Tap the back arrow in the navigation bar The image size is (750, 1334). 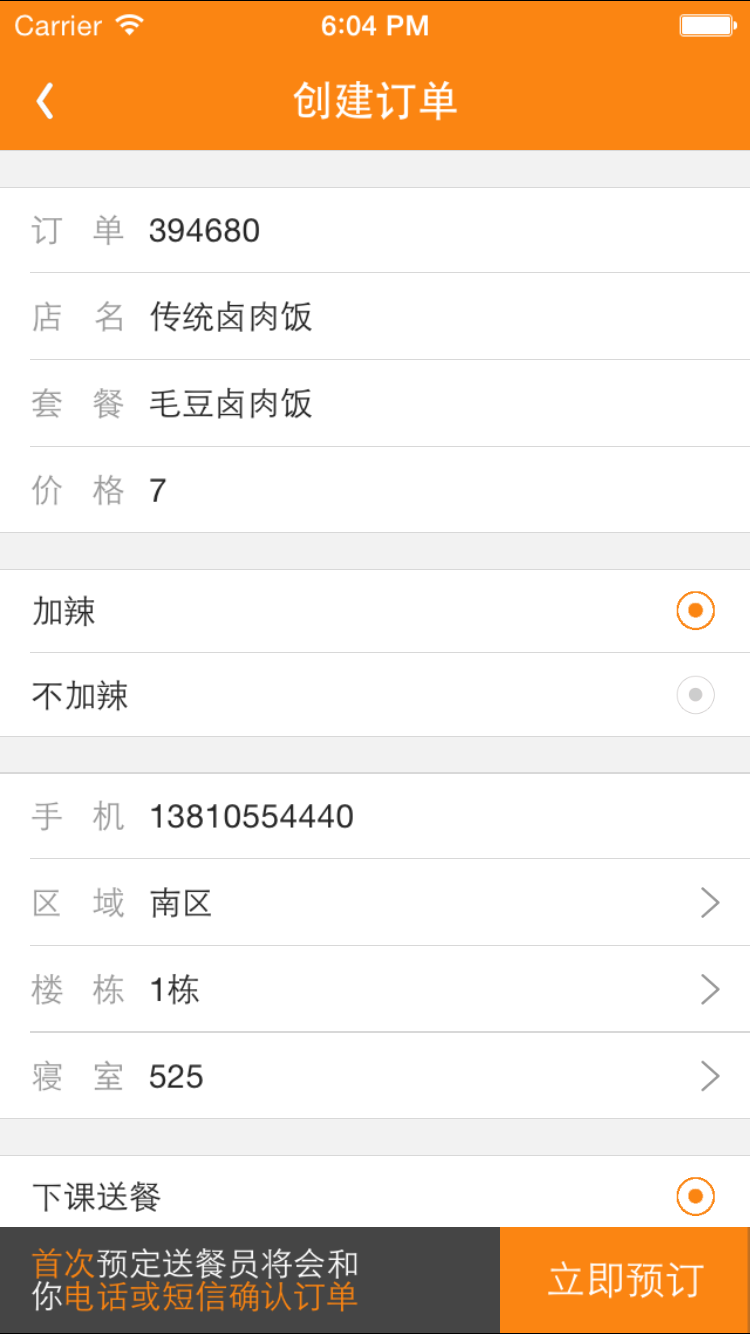pyautogui.click(x=43, y=100)
